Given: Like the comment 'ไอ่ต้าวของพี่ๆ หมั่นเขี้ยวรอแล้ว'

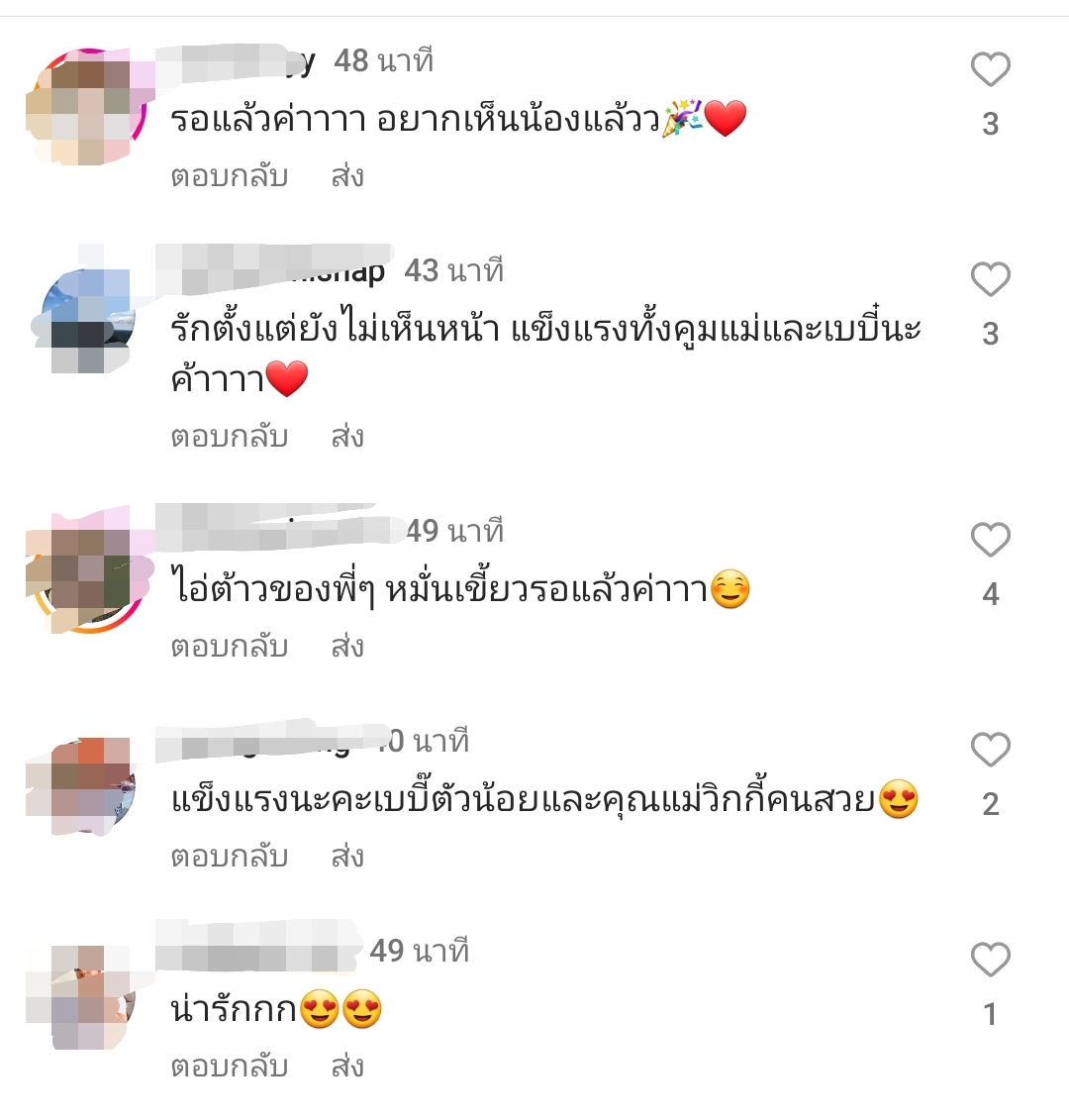Looking at the screenshot, I should (x=990, y=541).
